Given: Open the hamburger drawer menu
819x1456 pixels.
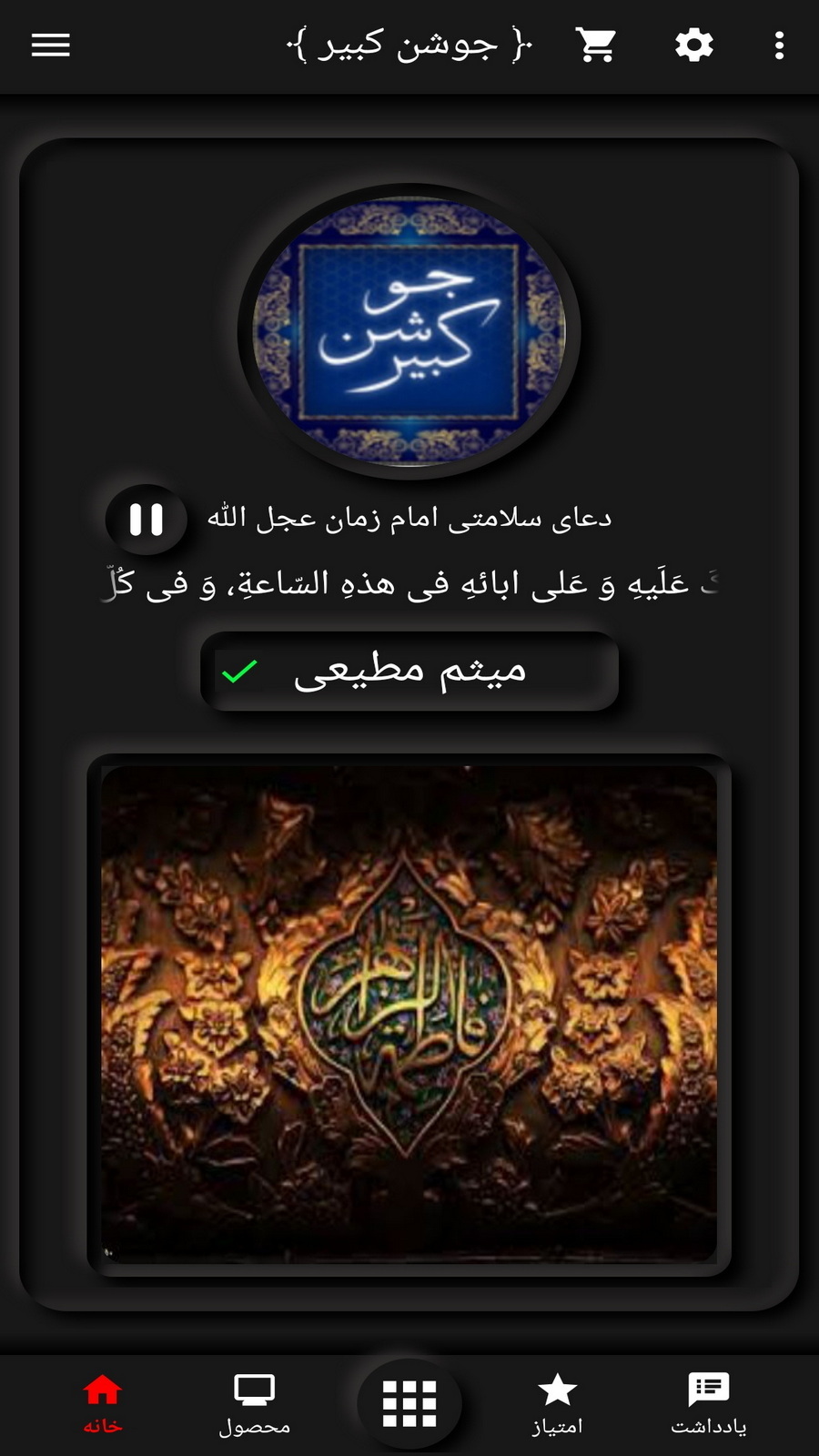Looking at the screenshot, I should 50,45.
